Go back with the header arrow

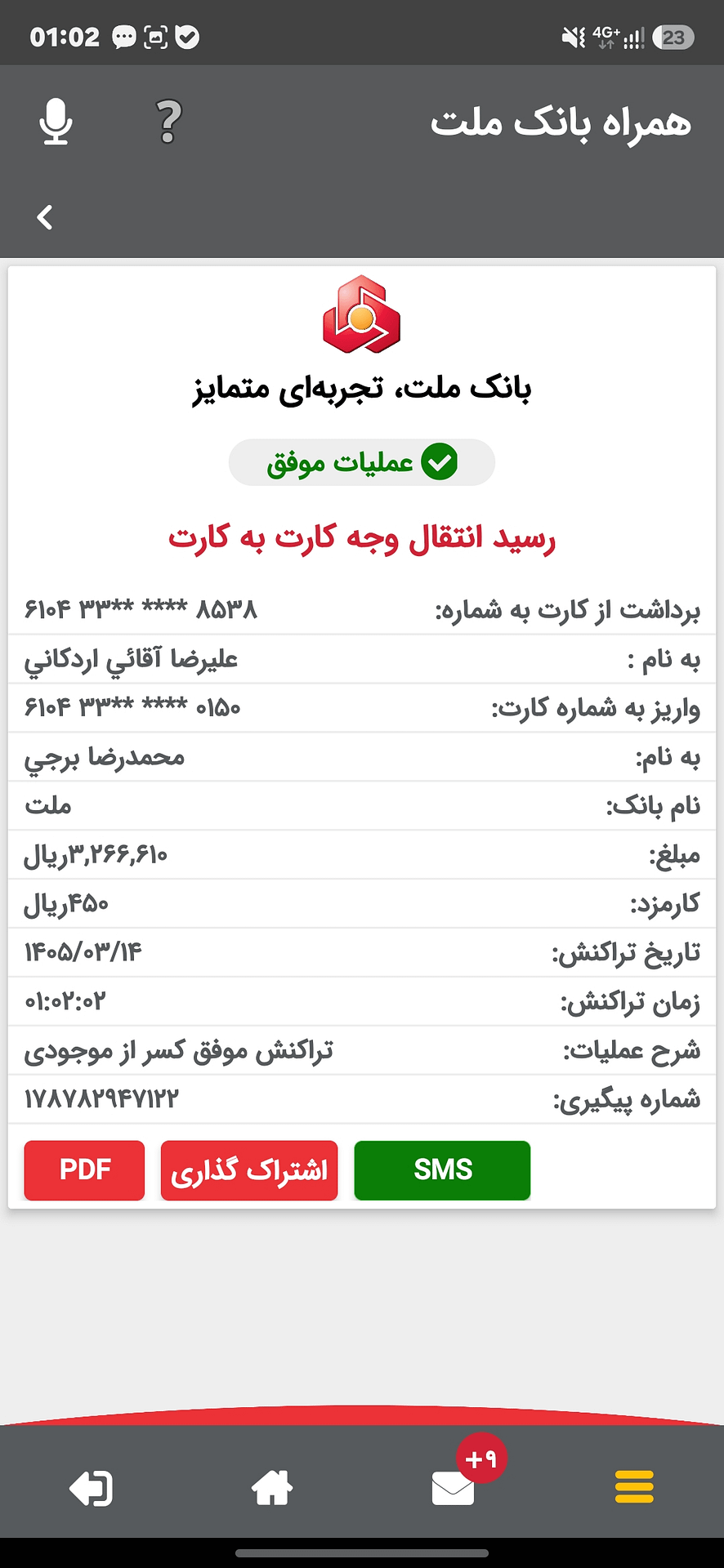coord(45,217)
